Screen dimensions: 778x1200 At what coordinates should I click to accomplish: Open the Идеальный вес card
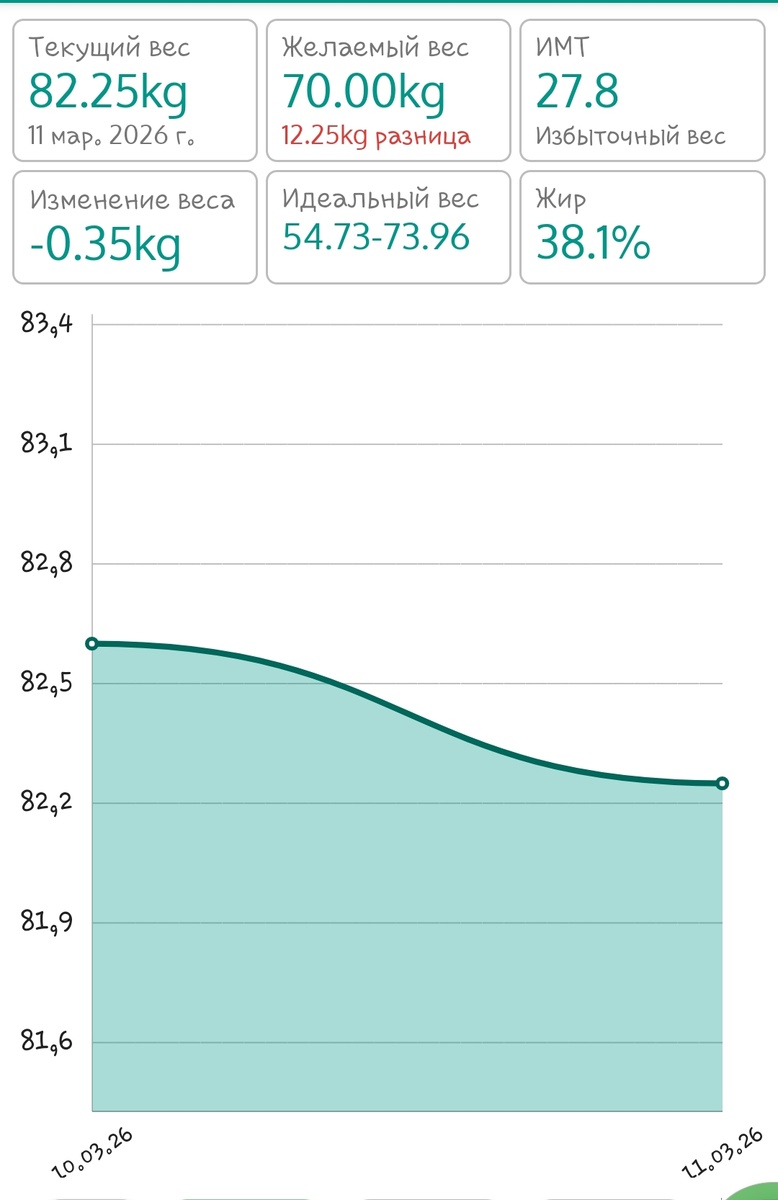click(x=388, y=227)
